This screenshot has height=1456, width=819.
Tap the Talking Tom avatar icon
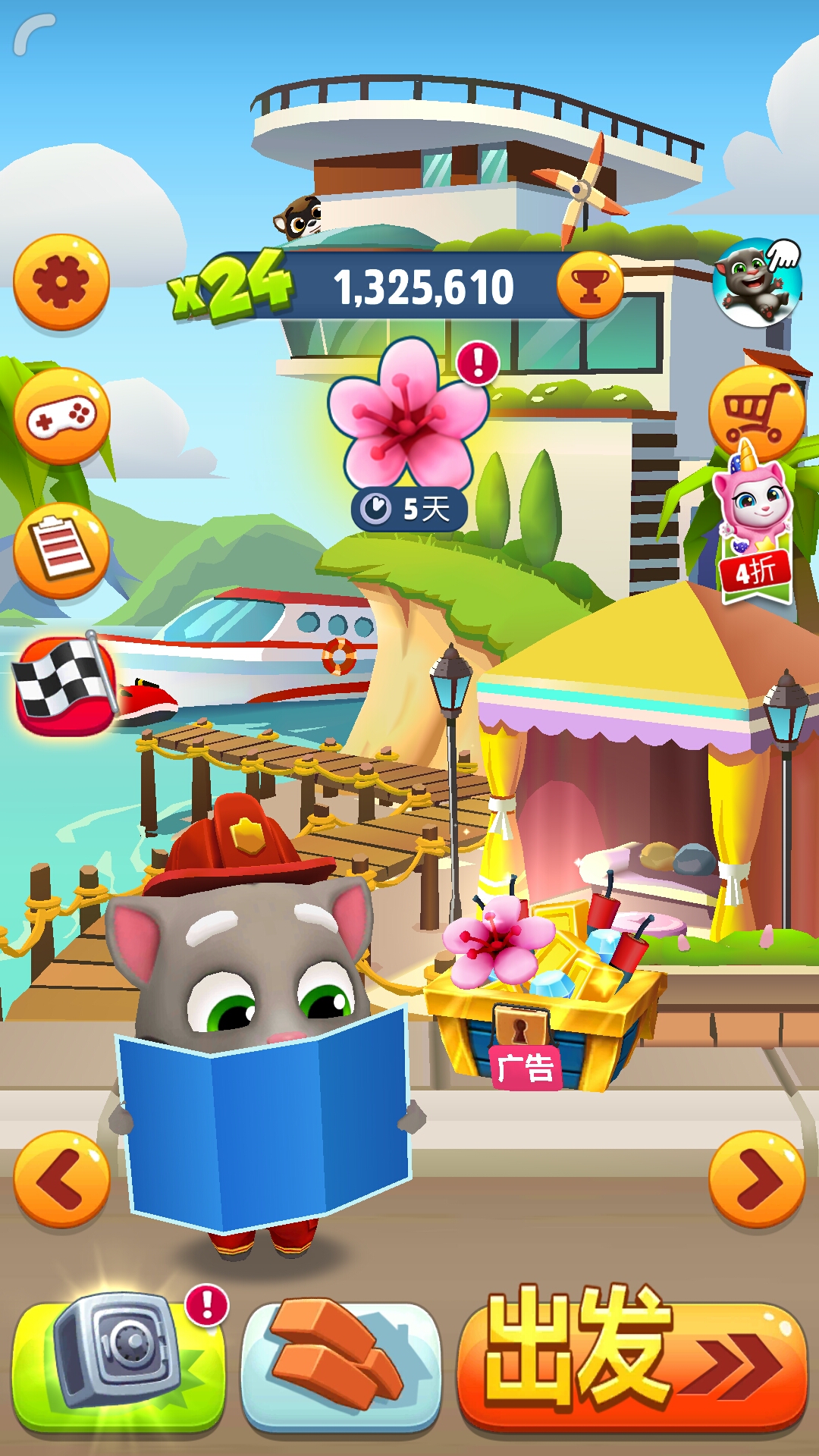(x=756, y=281)
